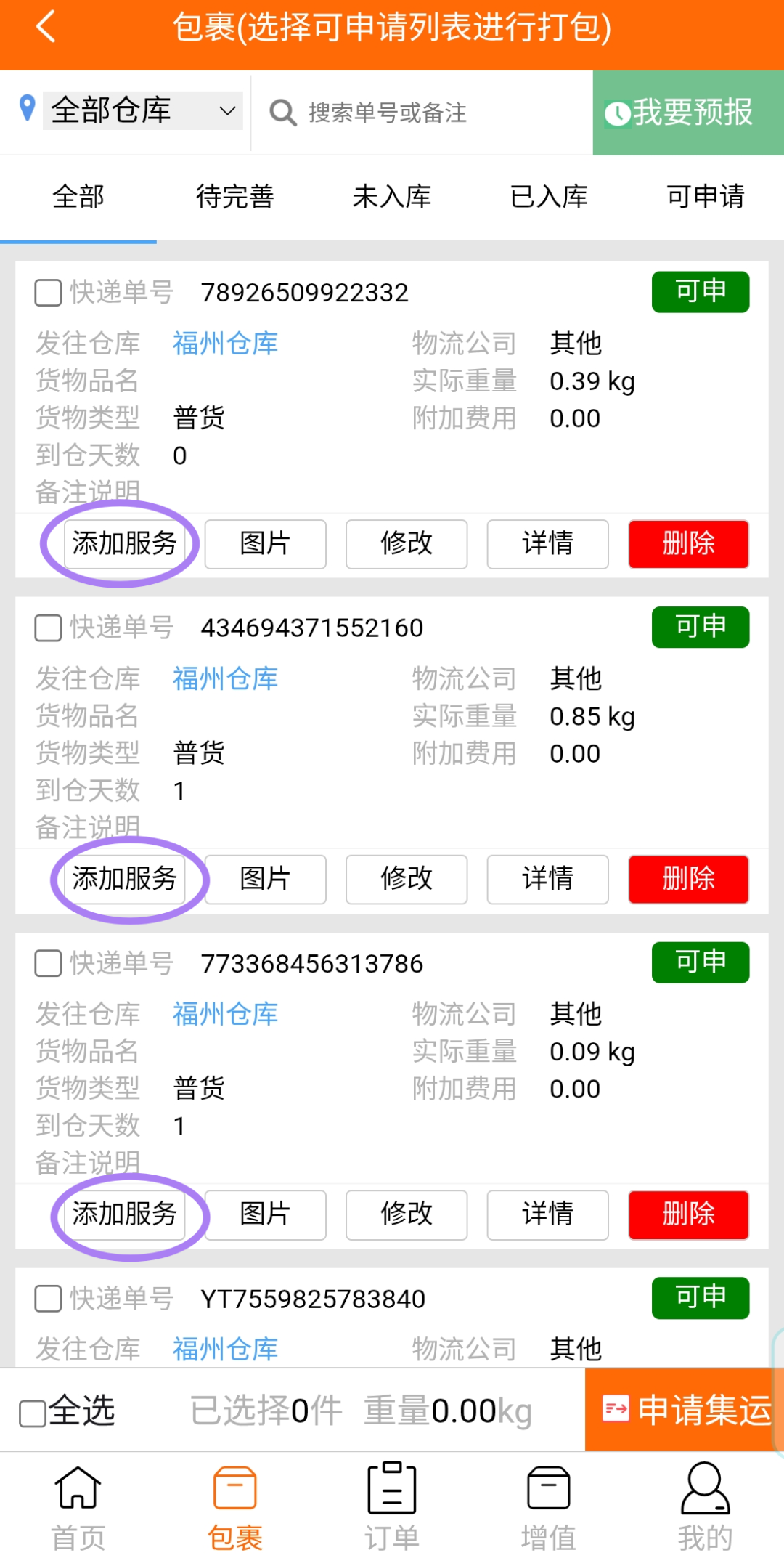Viewport: 784px width, 1566px height.
Task: Toggle the 全选 checkbox
Action: coord(33,1413)
